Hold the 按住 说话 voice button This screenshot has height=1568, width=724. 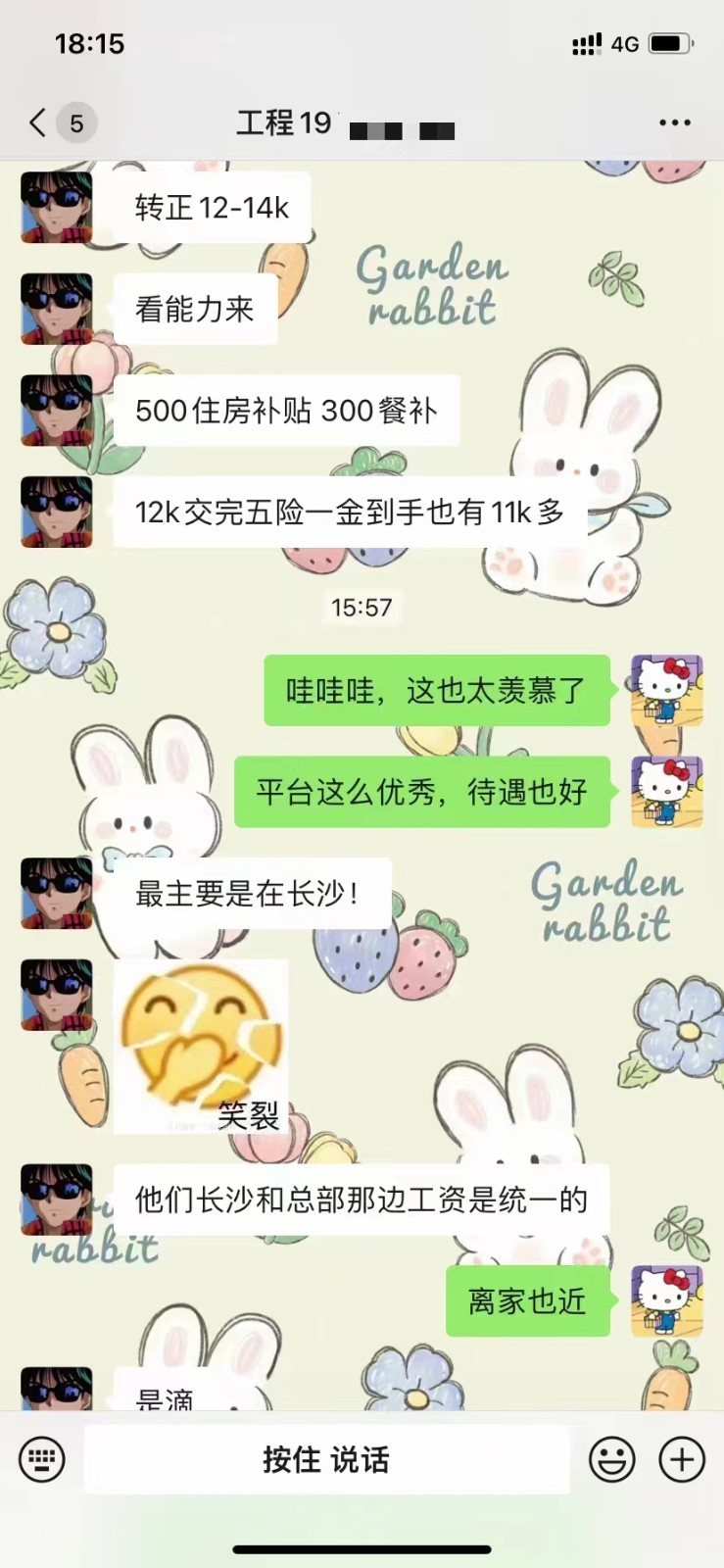[326, 1459]
